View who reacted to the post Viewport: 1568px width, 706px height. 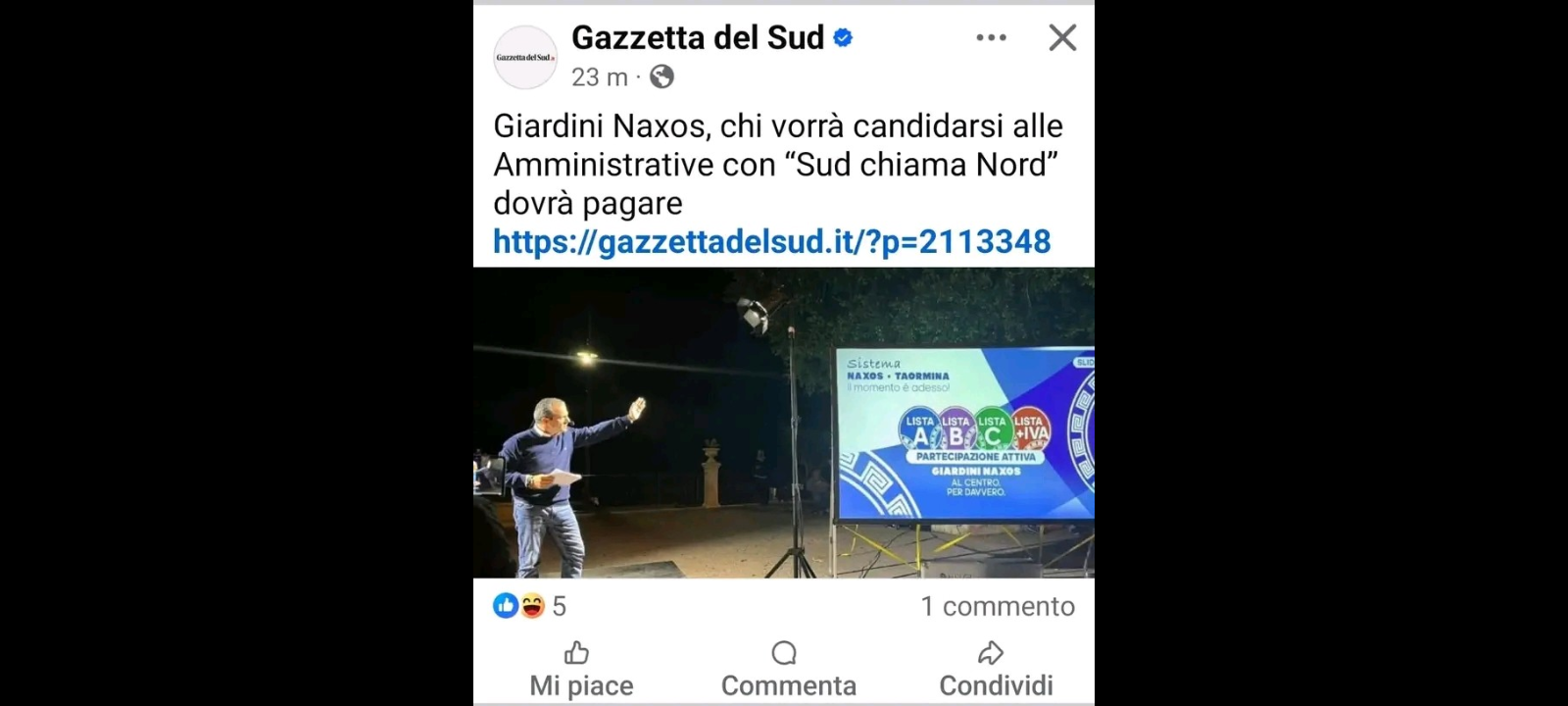(x=529, y=606)
